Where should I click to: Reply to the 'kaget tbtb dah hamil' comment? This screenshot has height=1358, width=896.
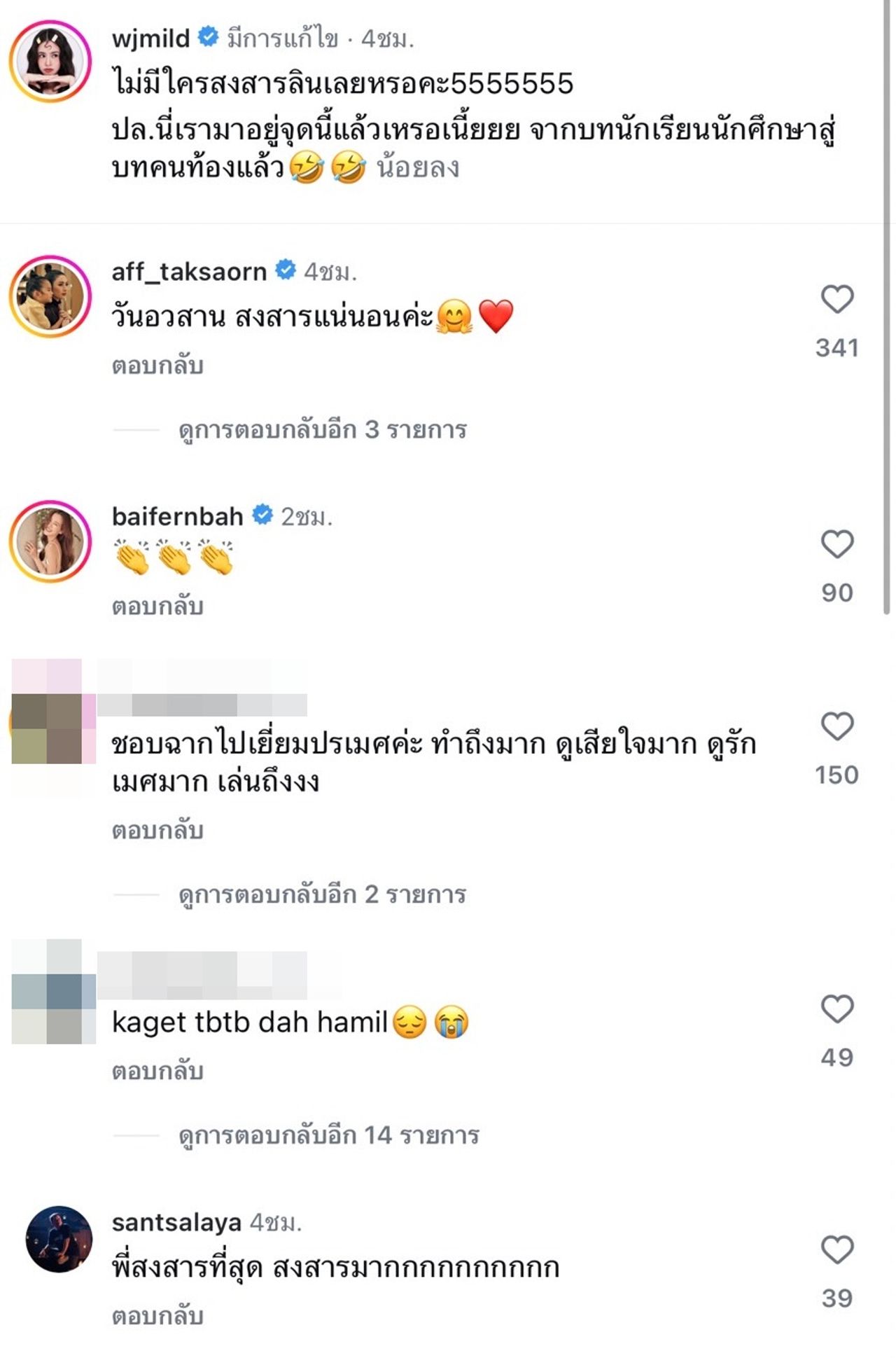coord(157,1072)
